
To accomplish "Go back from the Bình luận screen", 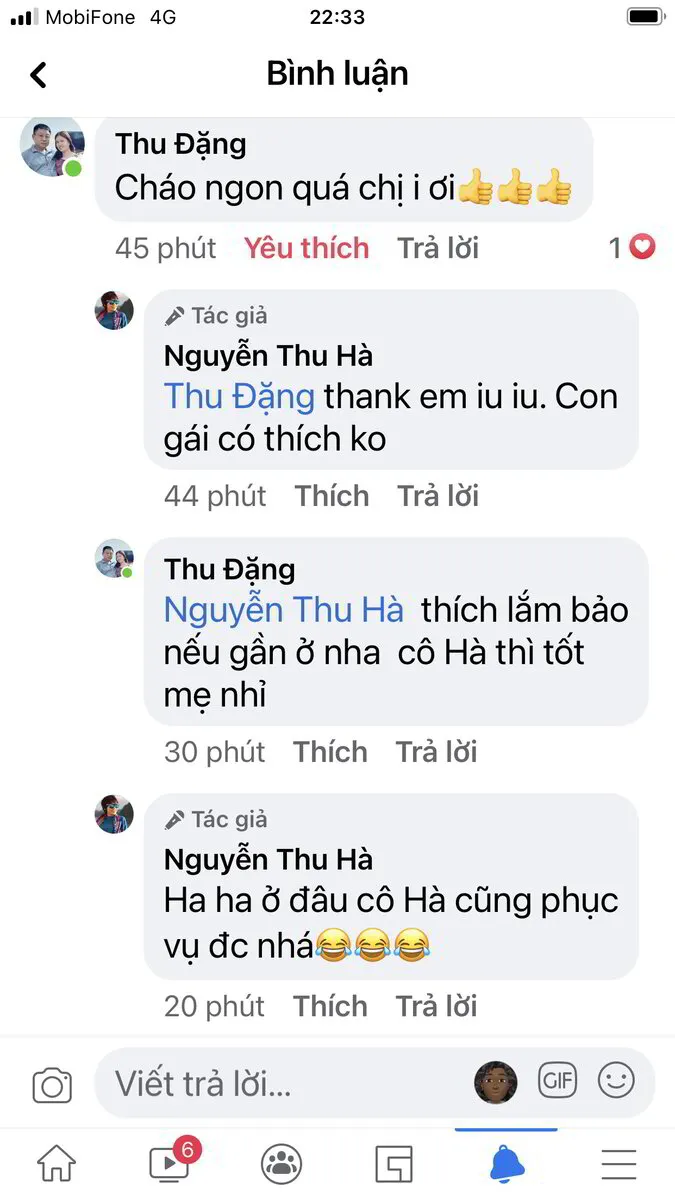I will 39,75.
